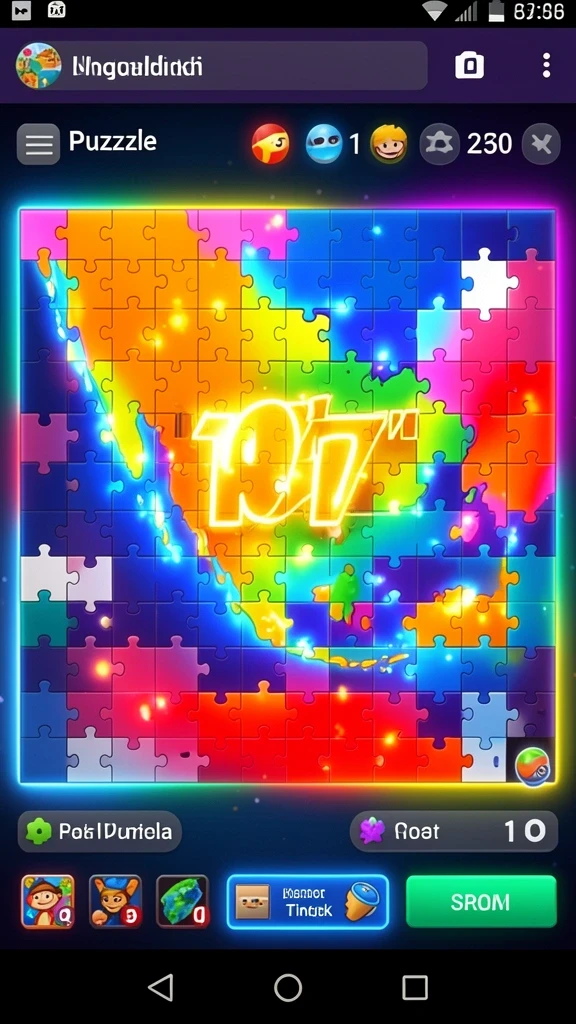The image size is (576, 1024).
Task: Open the PoslDuniela chip
Action: (x=99, y=831)
